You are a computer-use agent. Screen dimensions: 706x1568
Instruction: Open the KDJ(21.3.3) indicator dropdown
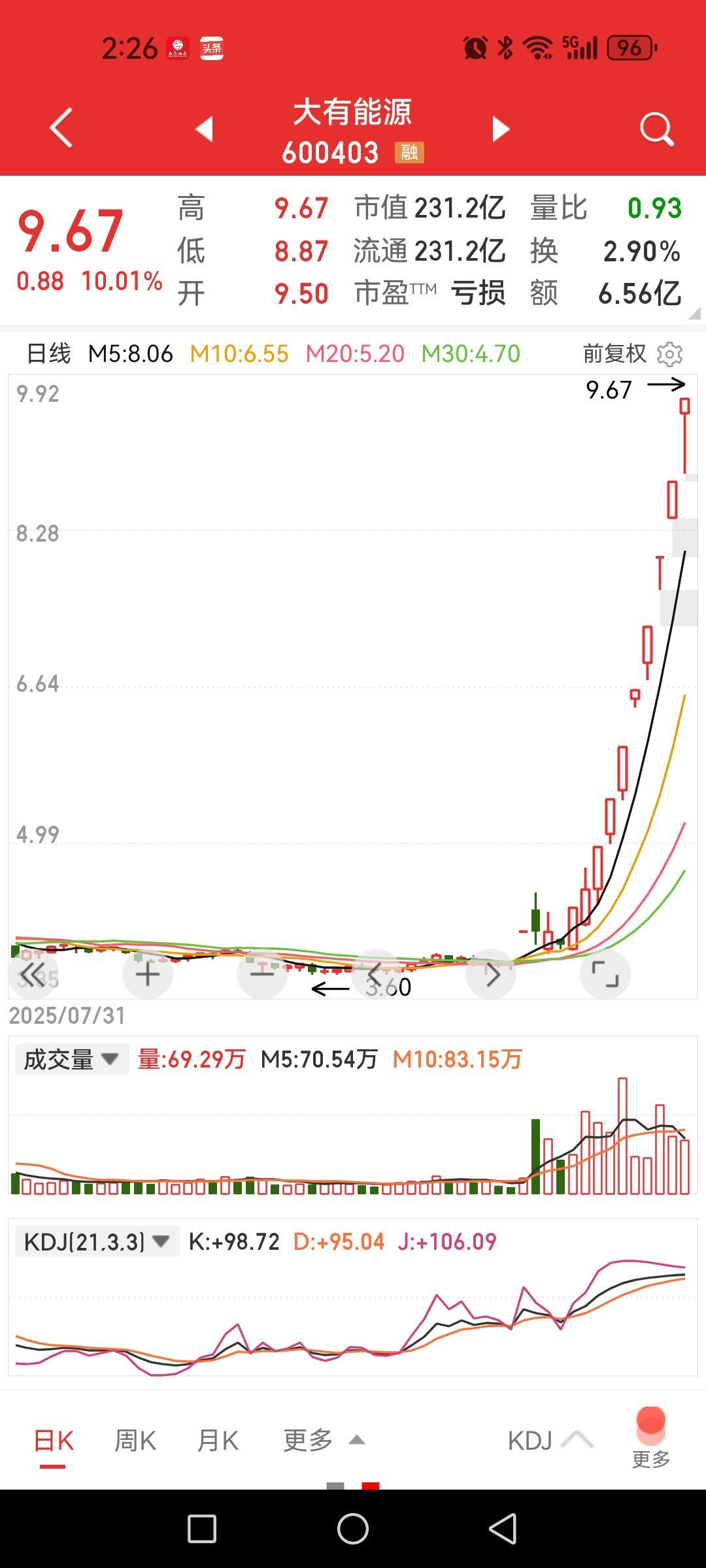97,1241
